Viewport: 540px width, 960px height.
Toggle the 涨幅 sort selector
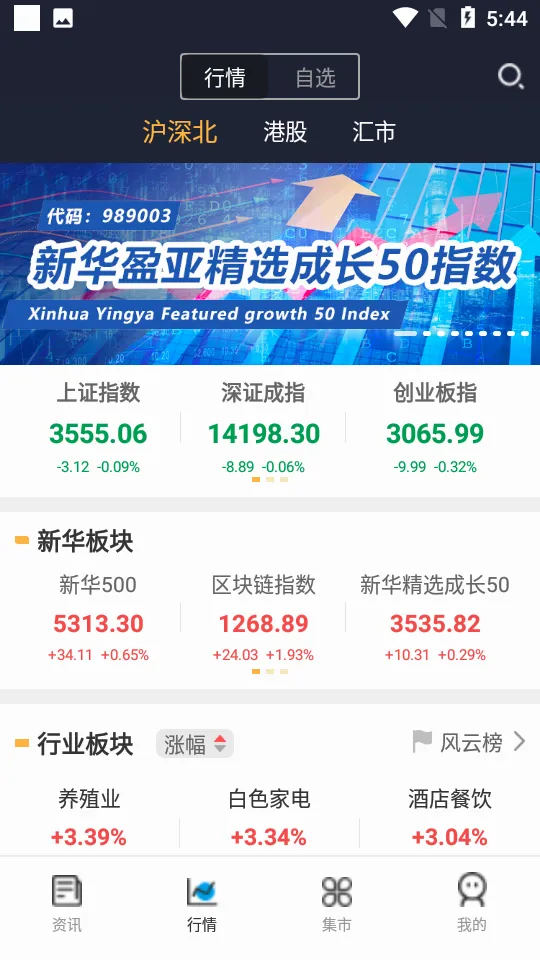point(195,744)
